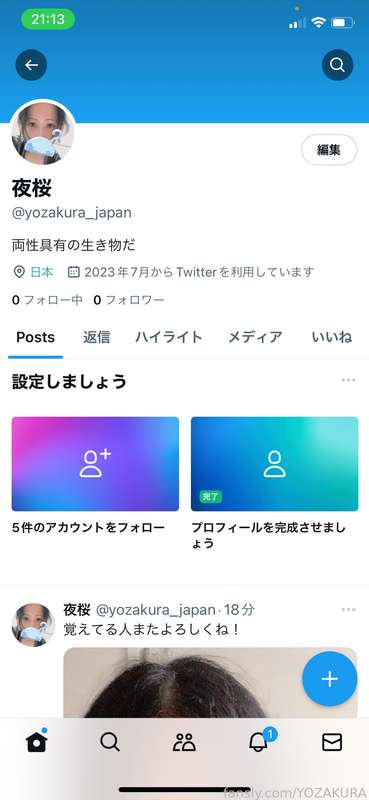Open the large profile avatar photo
The width and height of the screenshot is (369, 800).
pos(43,133)
